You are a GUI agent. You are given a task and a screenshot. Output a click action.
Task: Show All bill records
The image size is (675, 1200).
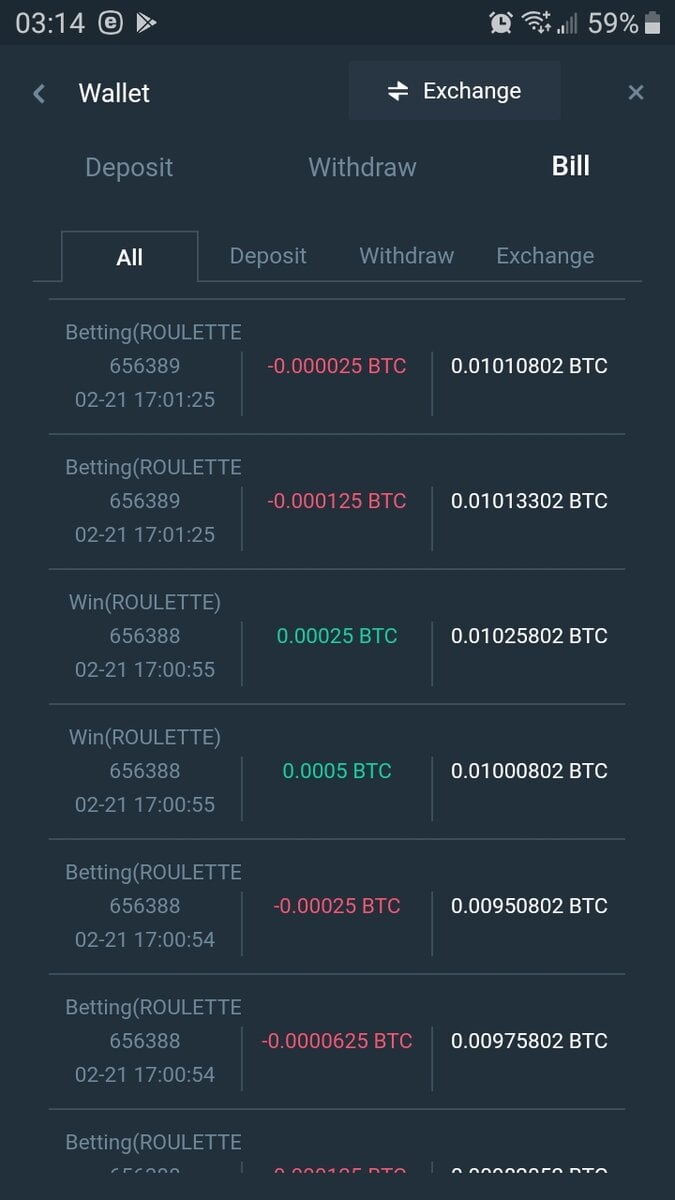(x=130, y=257)
